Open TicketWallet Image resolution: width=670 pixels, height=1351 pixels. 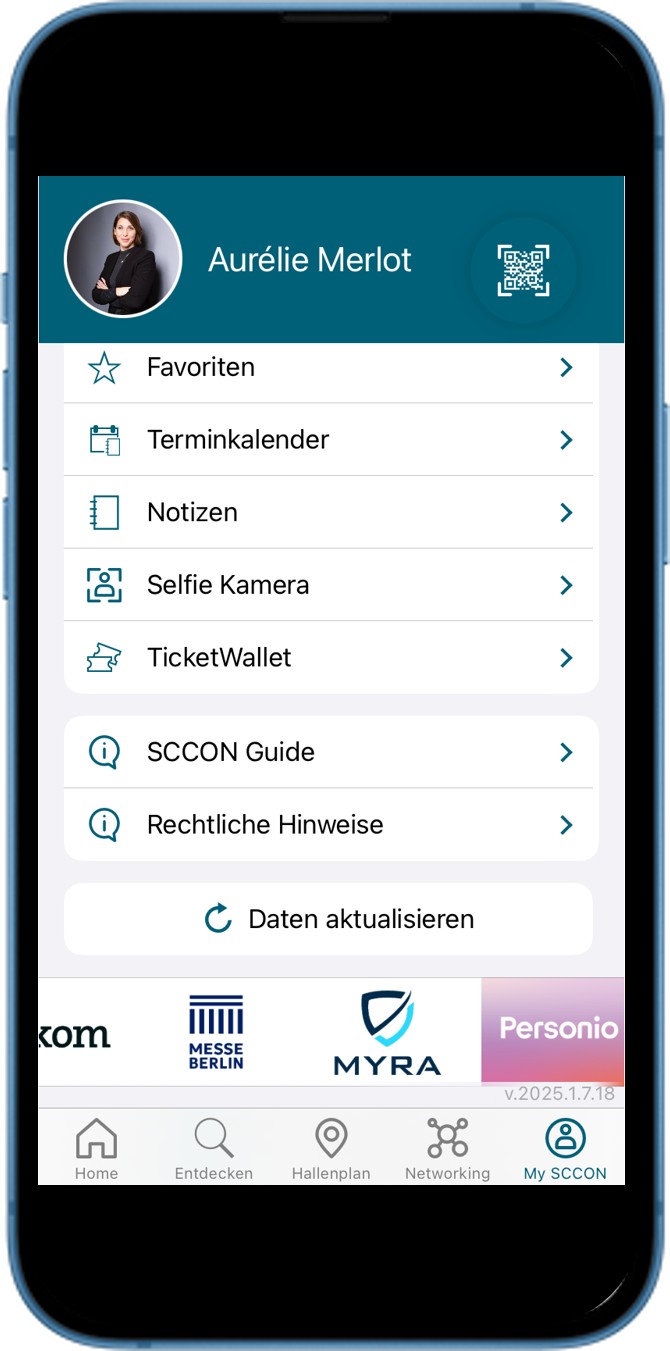tap(330, 658)
